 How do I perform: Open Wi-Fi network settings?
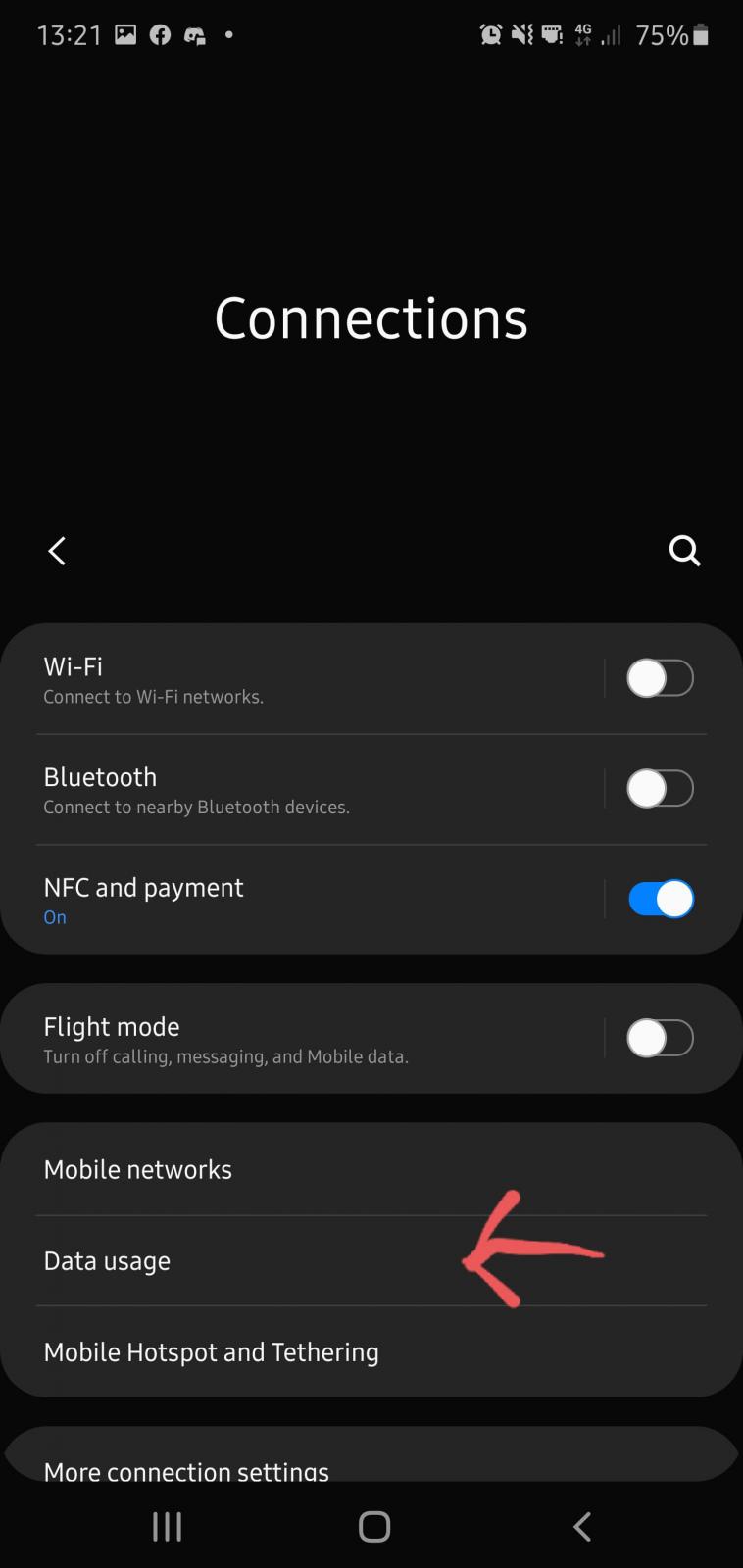point(294,679)
